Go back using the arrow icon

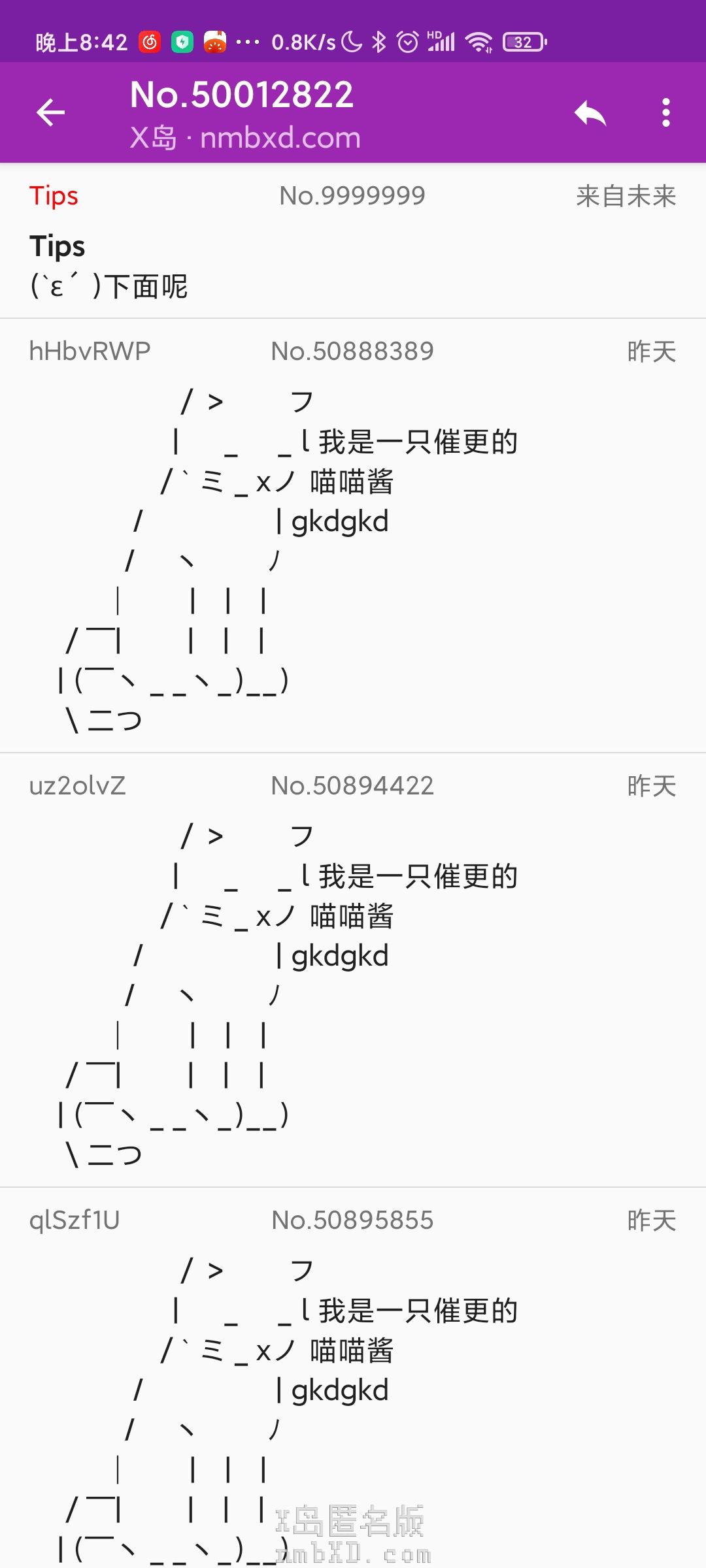50,112
